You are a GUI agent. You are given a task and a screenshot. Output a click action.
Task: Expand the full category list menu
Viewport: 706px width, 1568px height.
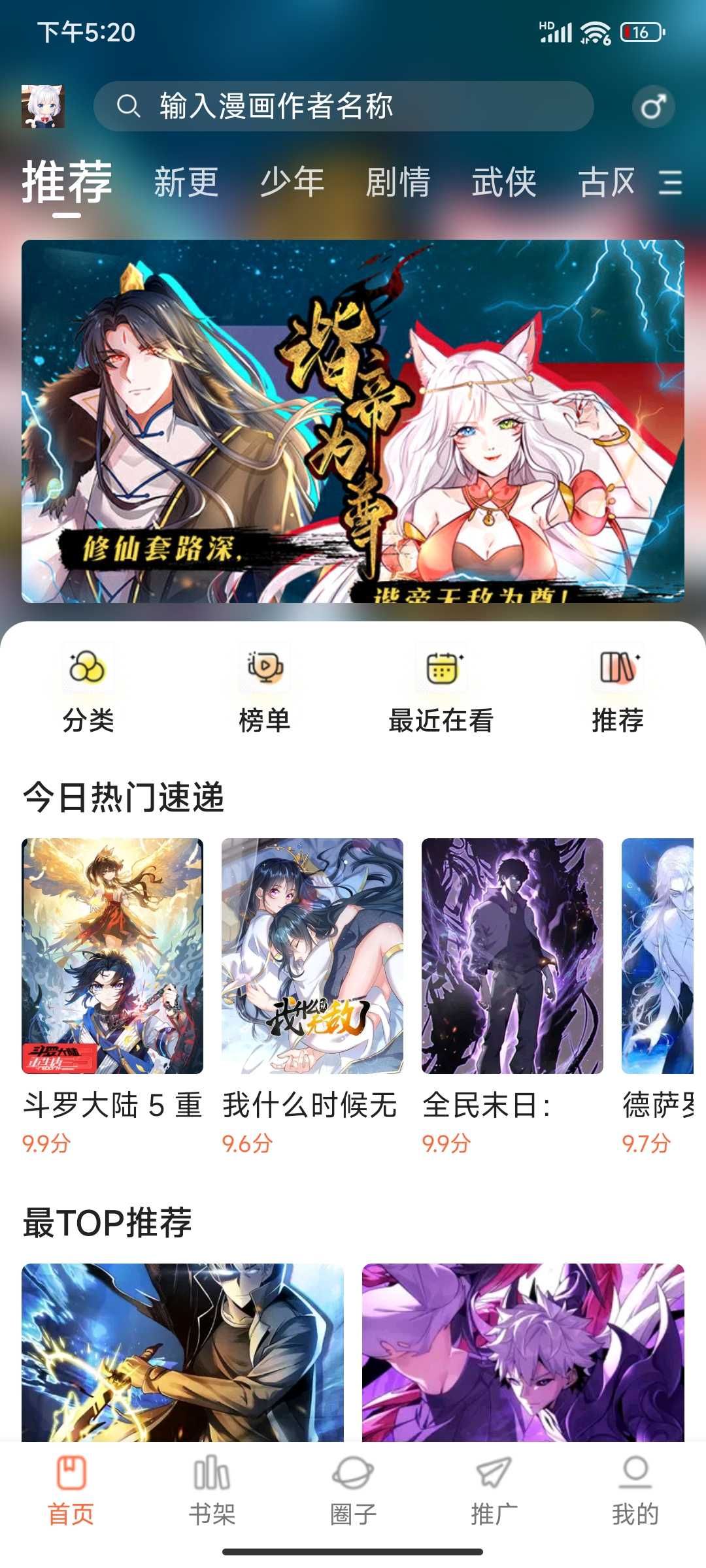coord(670,182)
